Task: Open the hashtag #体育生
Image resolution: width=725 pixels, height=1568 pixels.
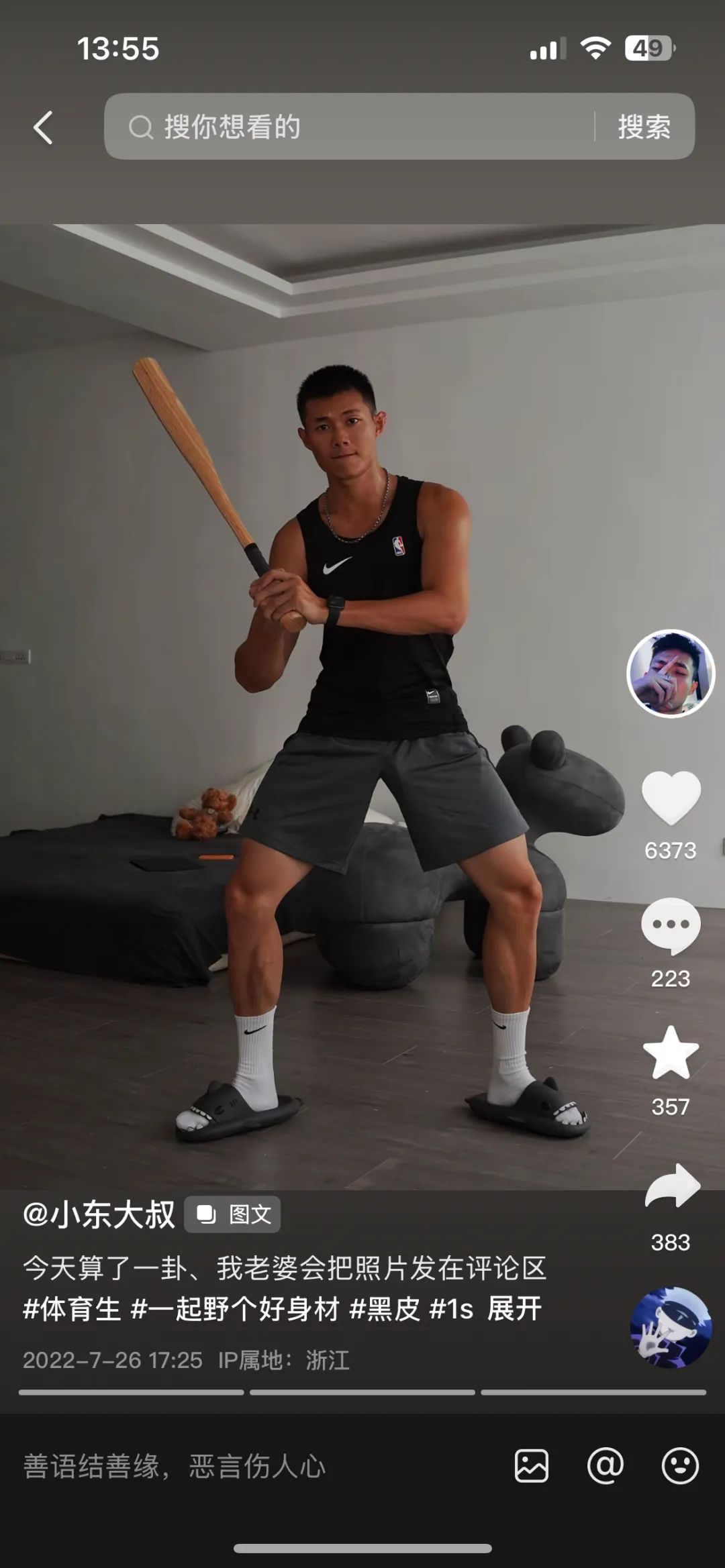Action: [72, 1309]
